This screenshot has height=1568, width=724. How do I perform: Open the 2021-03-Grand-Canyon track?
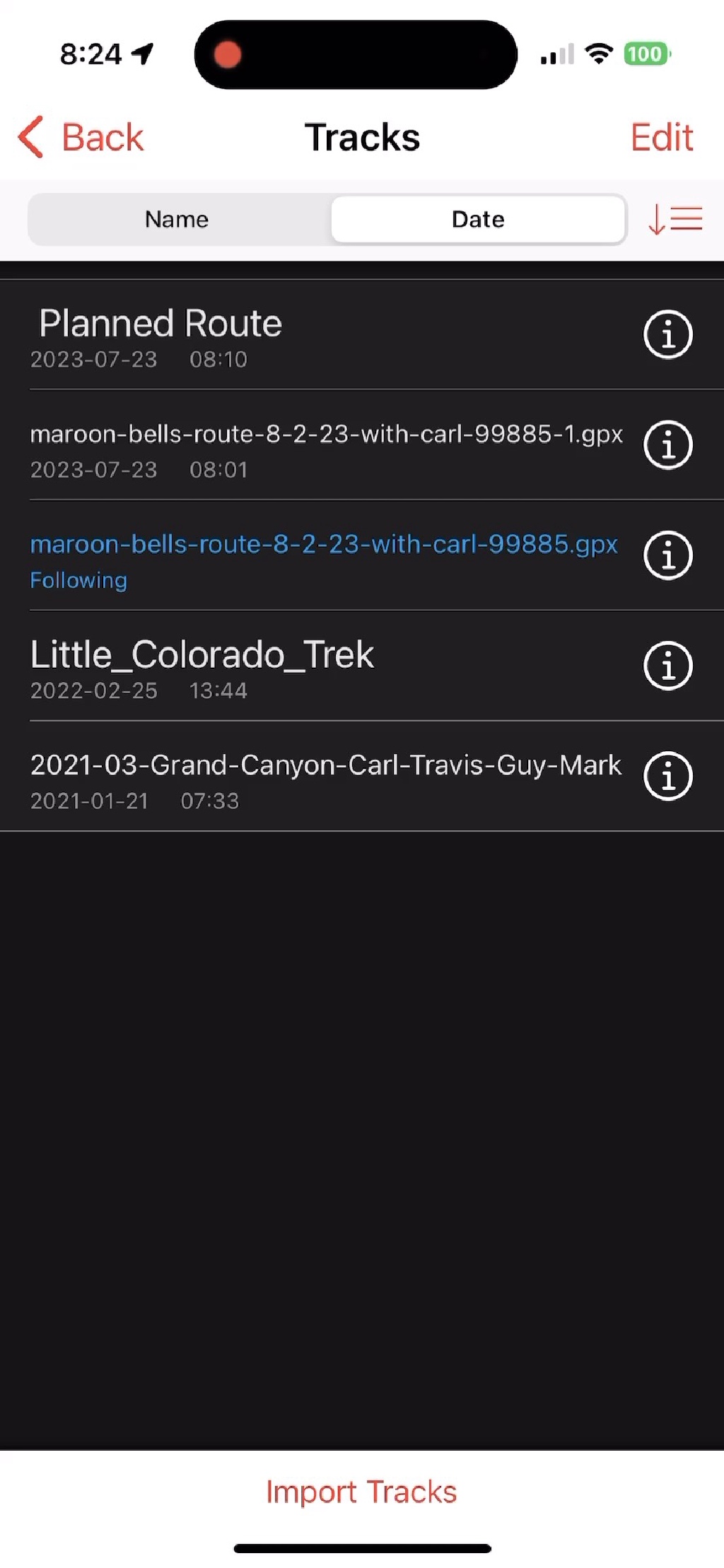pyautogui.click(x=325, y=776)
